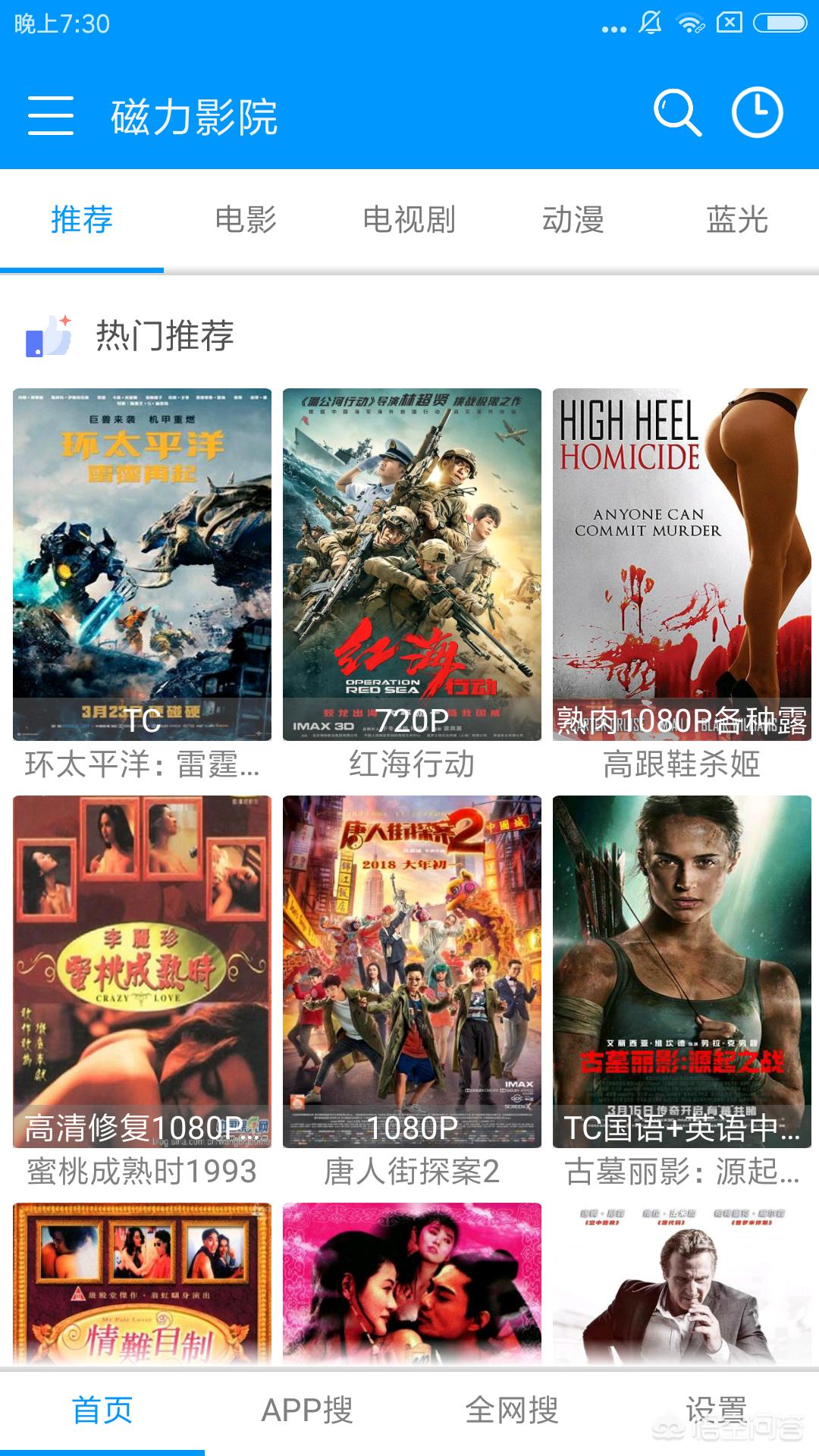819x1456 pixels.
Task: Open the 设置 bottom tab
Action: pos(716,1410)
